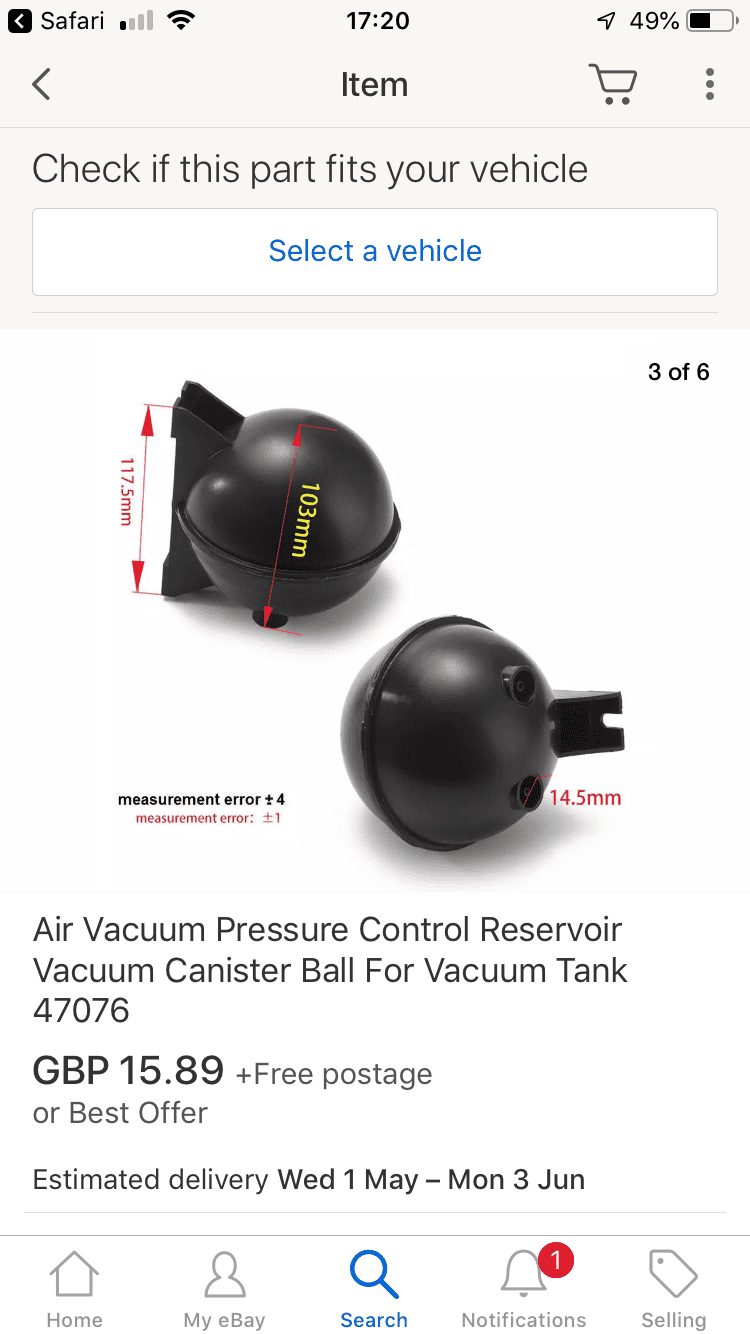Tap Select a vehicle button
The height and width of the screenshot is (1334, 750).
[375, 251]
